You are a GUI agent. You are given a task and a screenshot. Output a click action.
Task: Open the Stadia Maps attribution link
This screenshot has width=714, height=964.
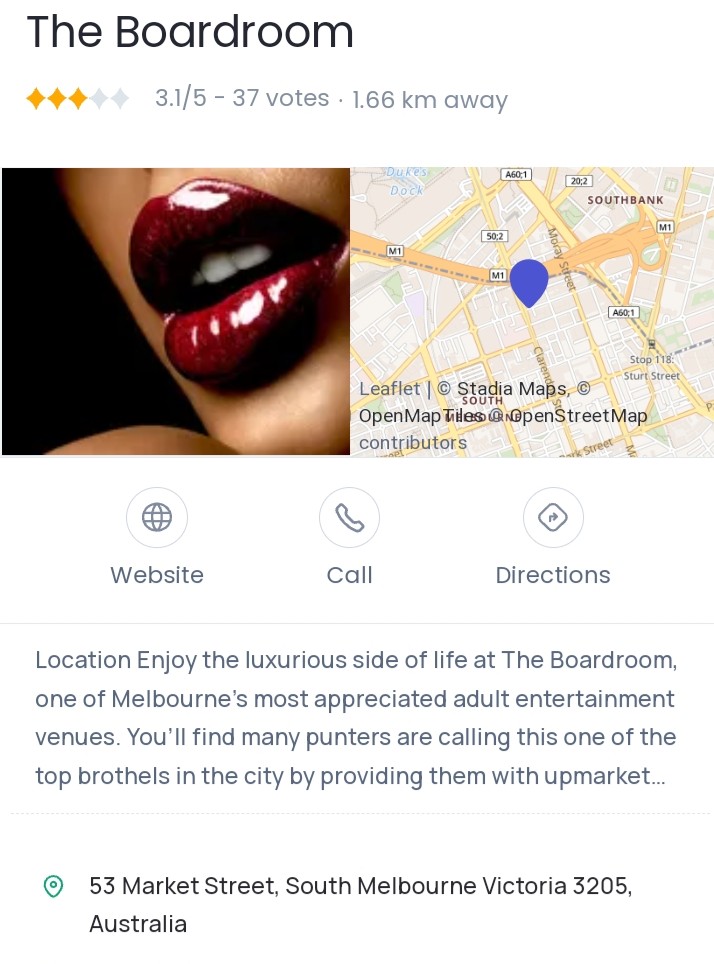[512, 389]
